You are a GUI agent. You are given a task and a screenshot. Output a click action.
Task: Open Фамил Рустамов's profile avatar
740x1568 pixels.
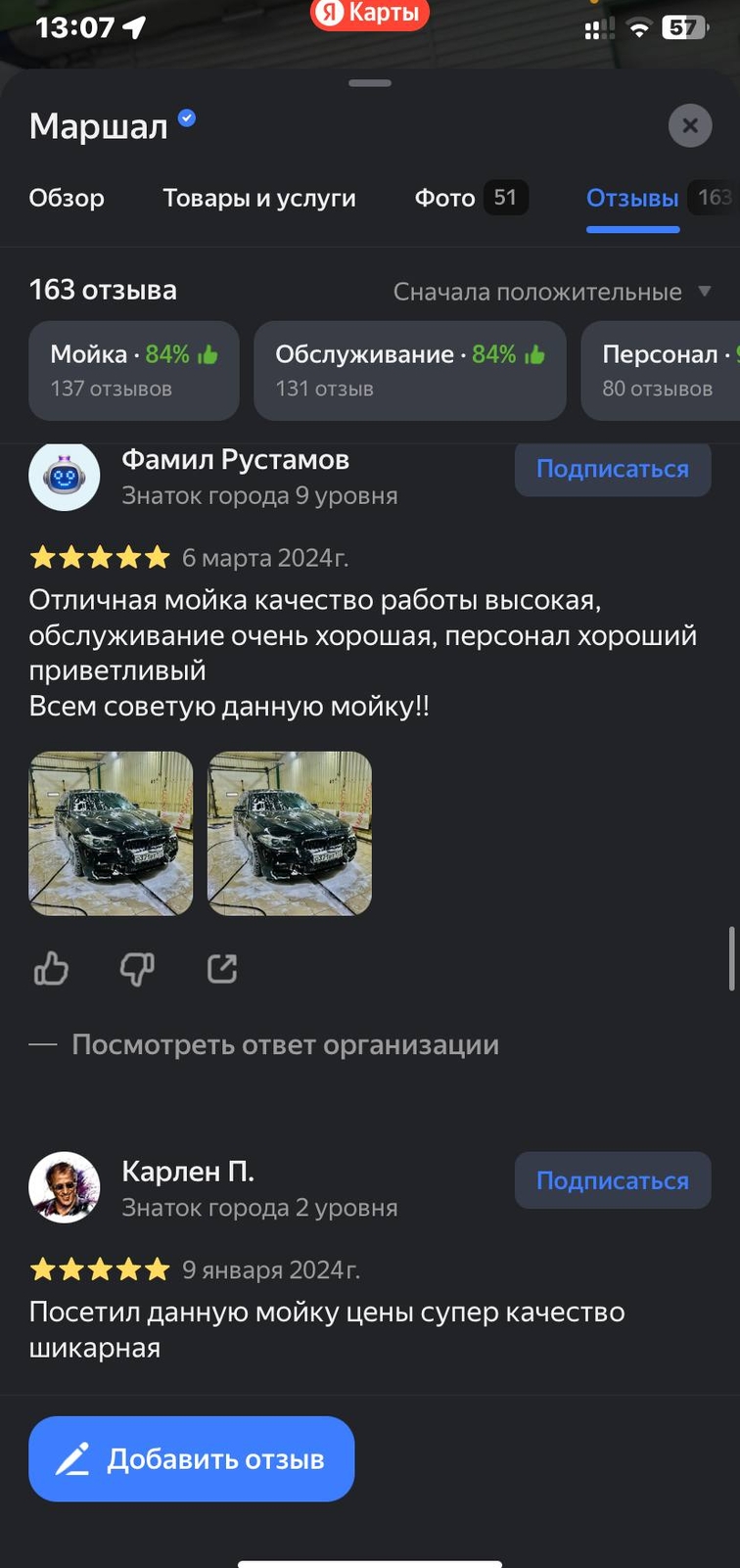tap(65, 477)
